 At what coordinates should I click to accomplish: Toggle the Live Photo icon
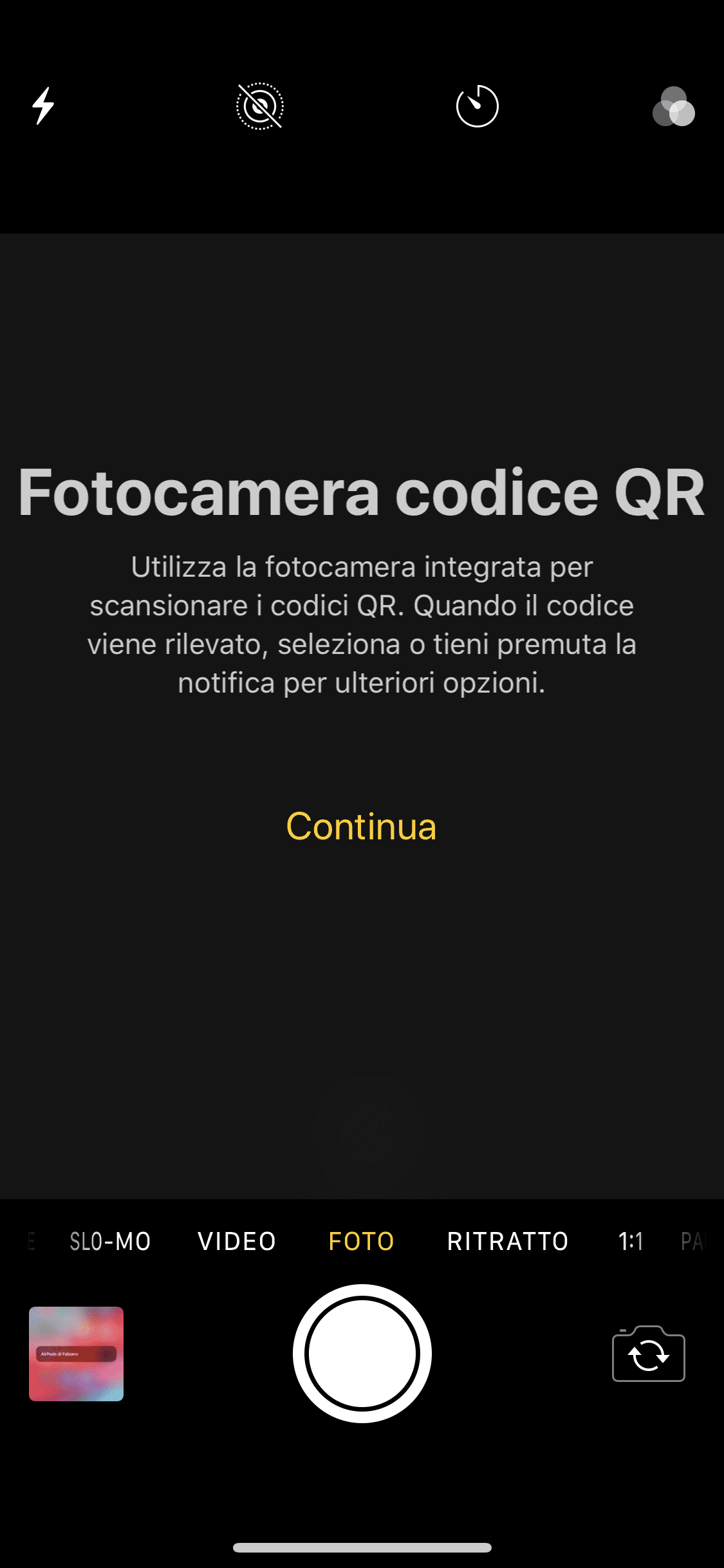point(260,106)
